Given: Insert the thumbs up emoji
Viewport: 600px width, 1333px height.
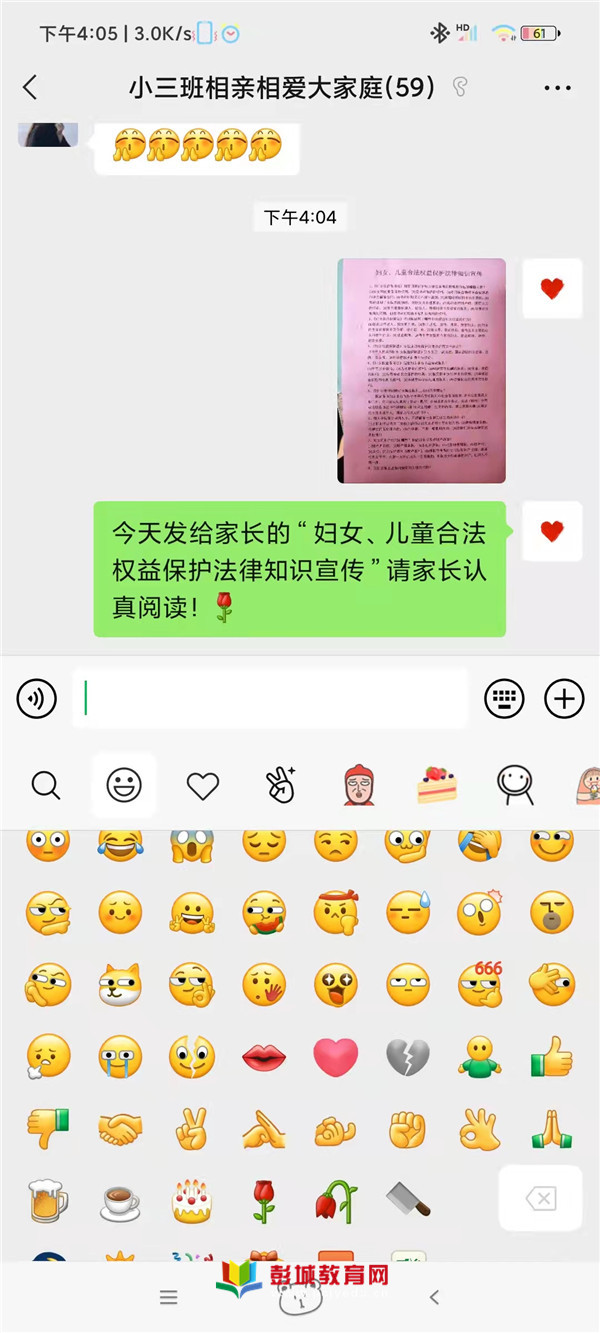Looking at the screenshot, I should 551,1056.
